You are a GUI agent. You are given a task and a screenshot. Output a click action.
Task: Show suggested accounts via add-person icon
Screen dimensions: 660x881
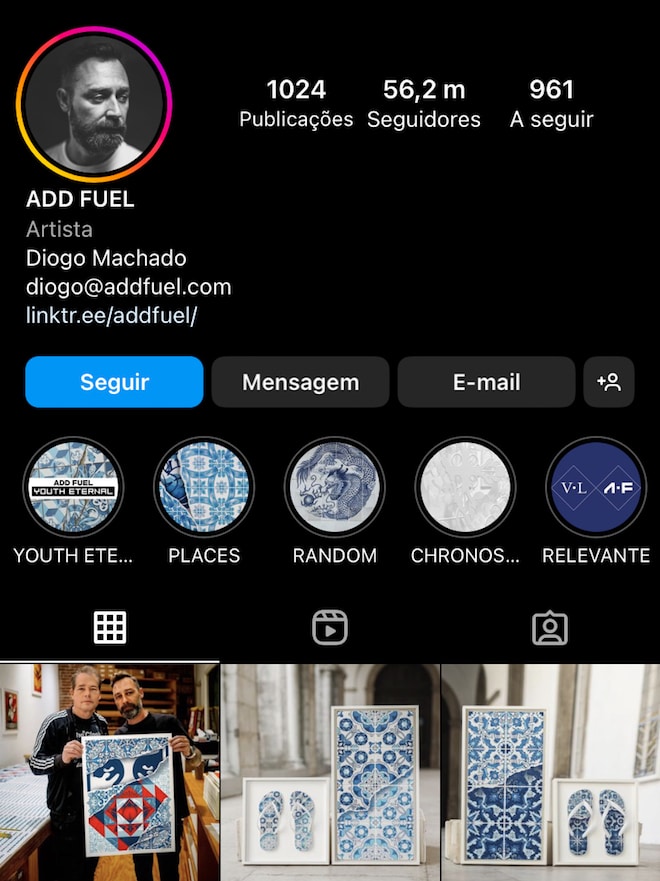tap(608, 382)
